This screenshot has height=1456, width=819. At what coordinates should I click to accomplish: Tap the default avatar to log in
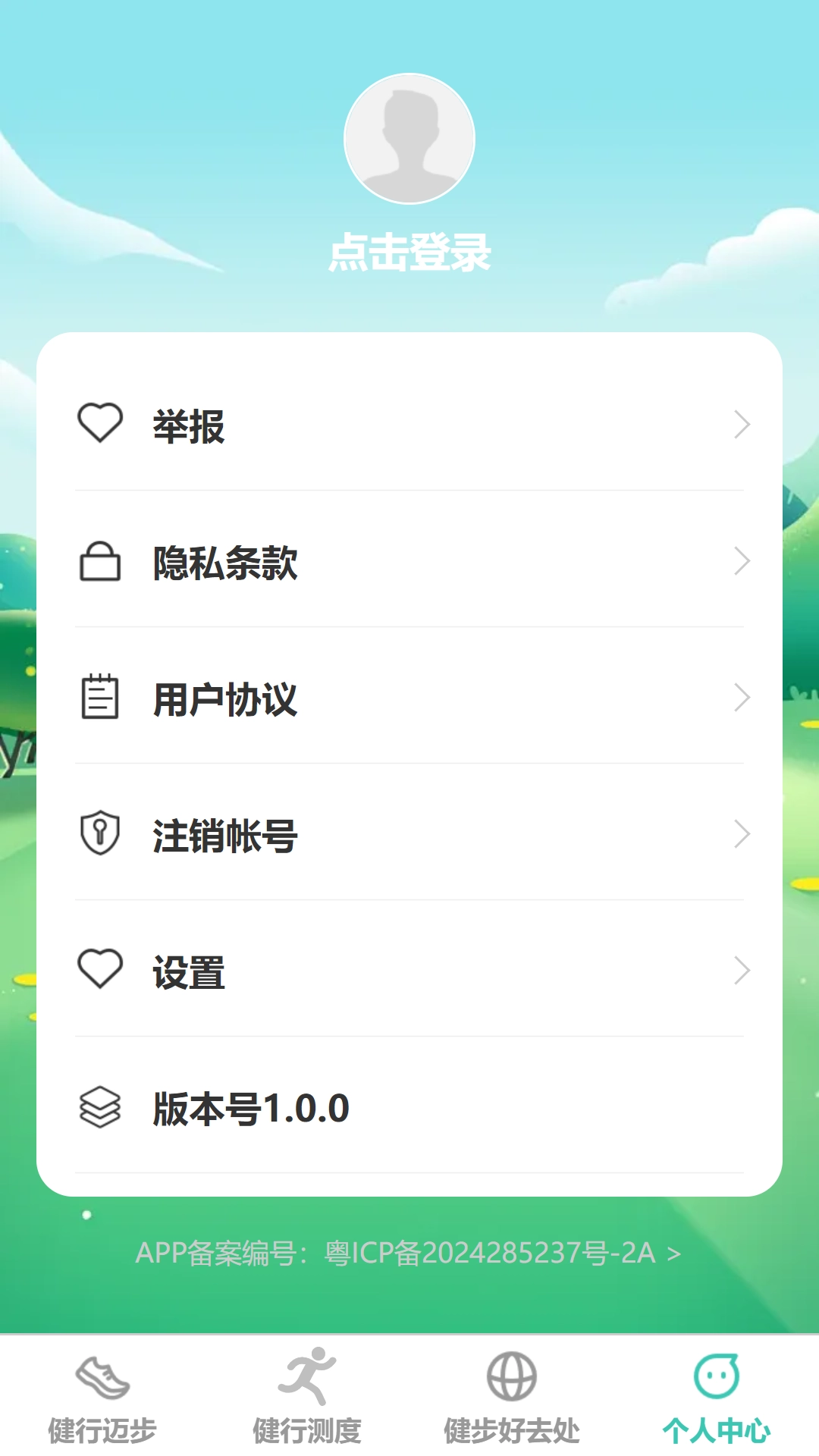(409, 139)
